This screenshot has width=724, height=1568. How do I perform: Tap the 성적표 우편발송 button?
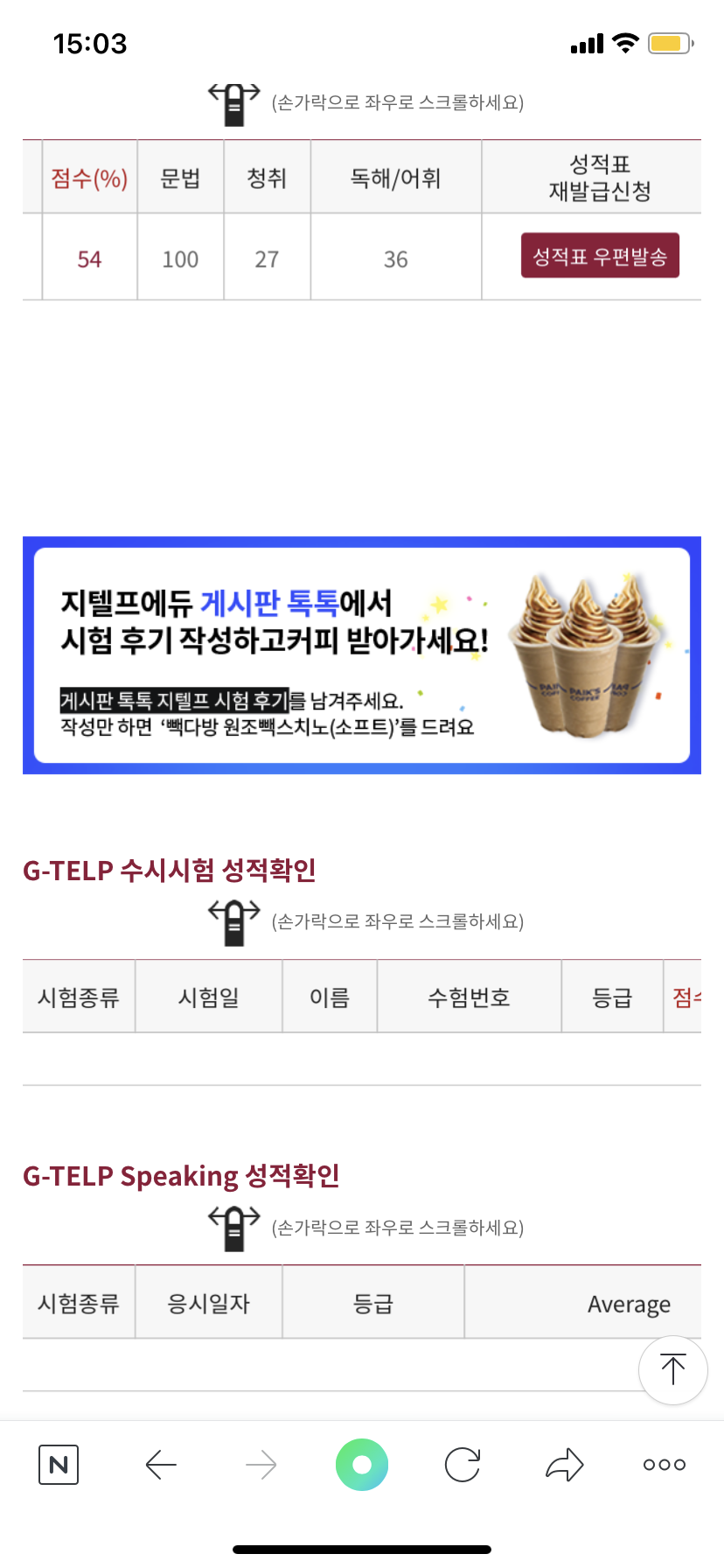click(x=600, y=255)
